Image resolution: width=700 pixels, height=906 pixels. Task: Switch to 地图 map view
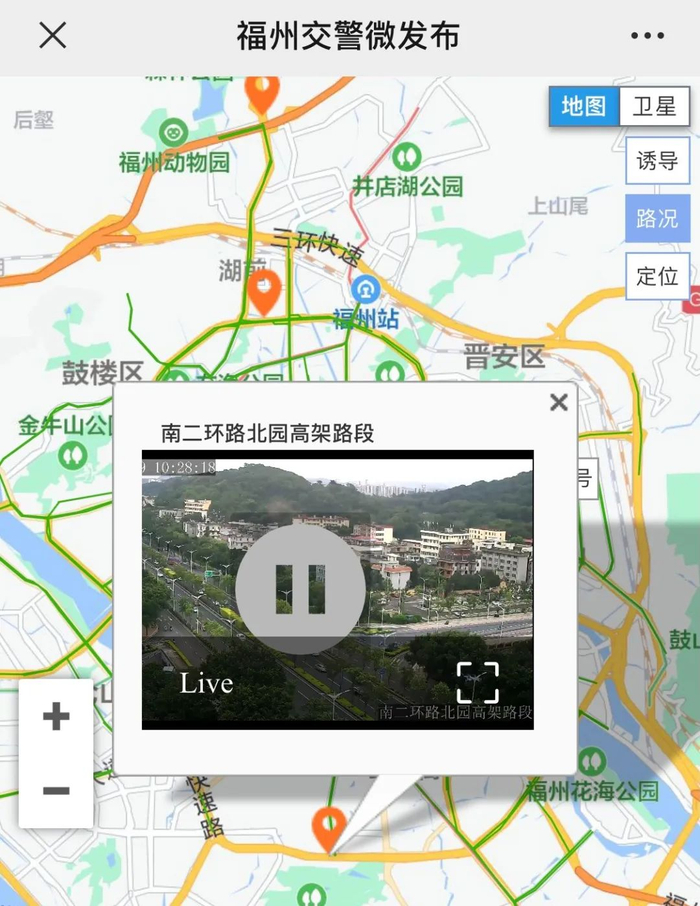(584, 106)
